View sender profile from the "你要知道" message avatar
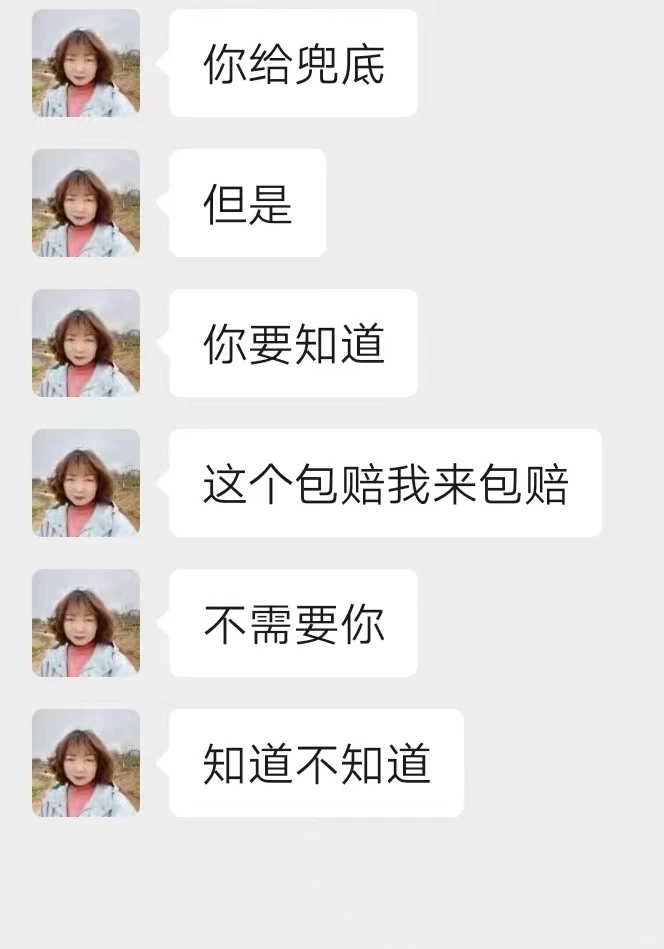This screenshot has height=949, width=664. (86, 343)
